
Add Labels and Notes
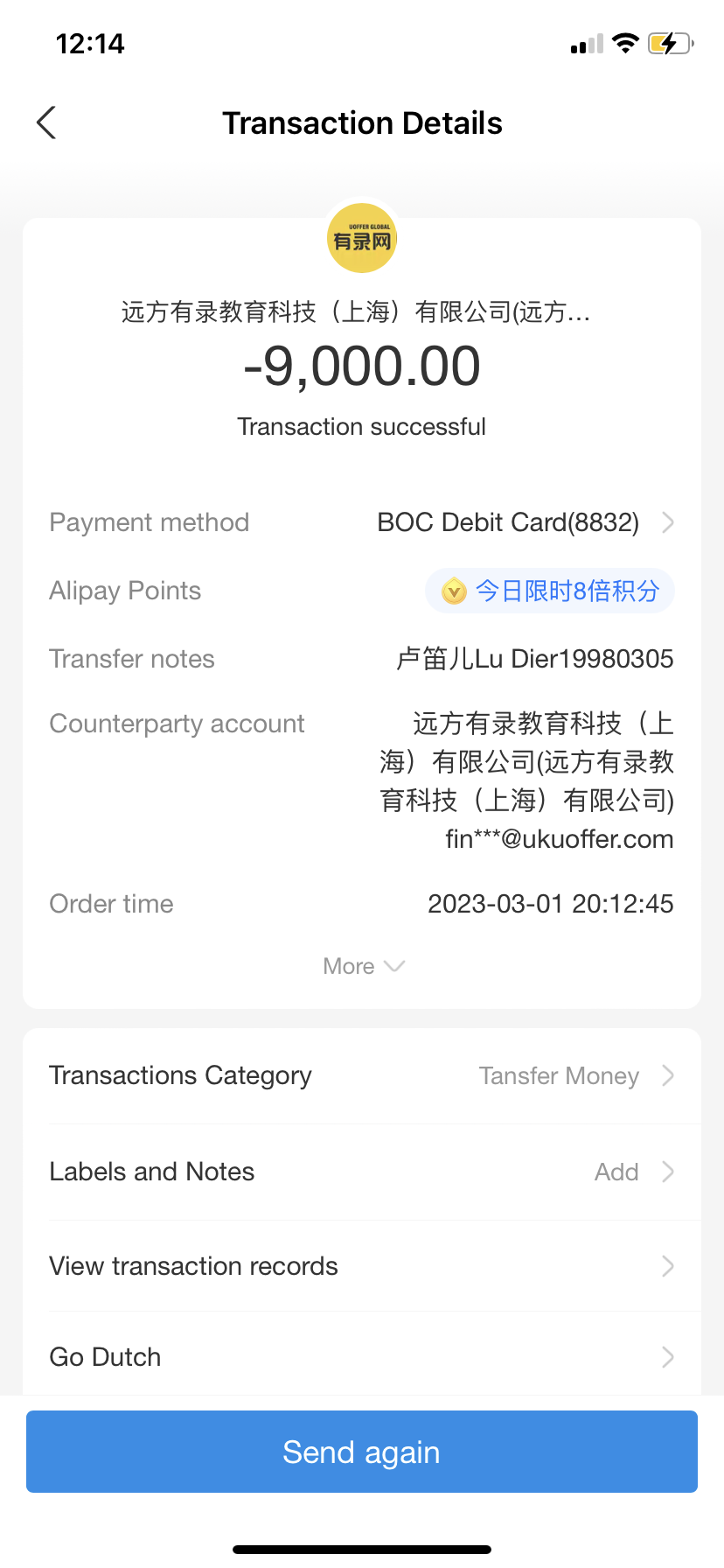click(362, 1172)
